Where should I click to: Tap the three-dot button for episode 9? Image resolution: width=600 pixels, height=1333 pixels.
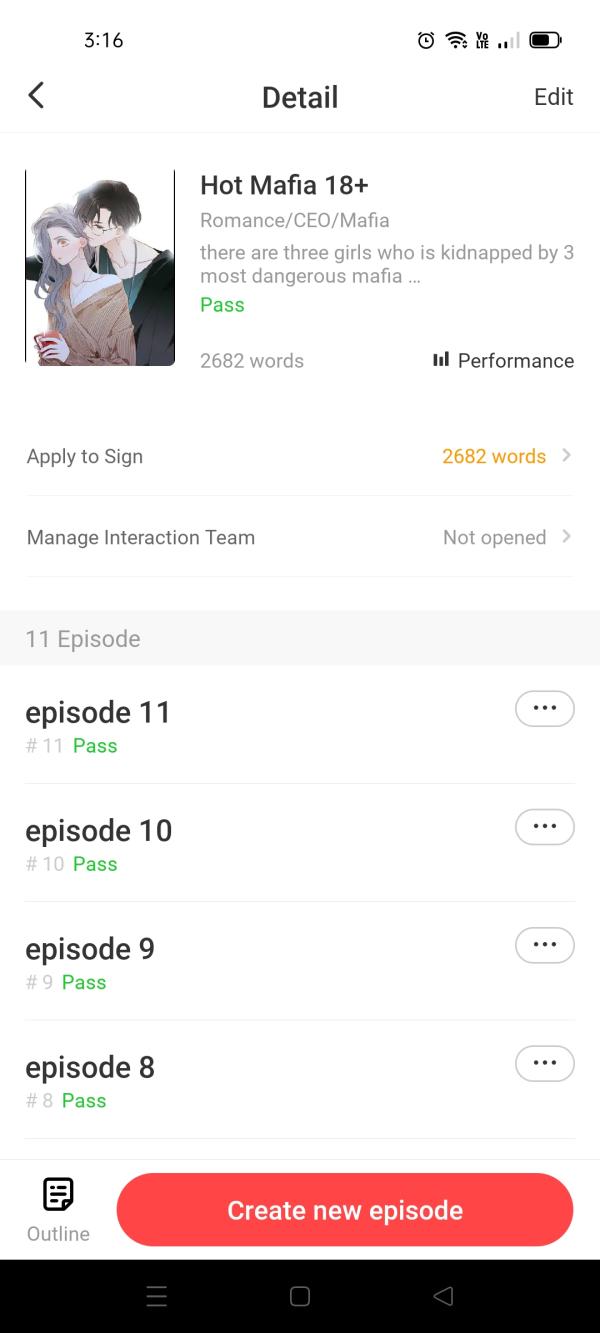(x=544, y=945)
